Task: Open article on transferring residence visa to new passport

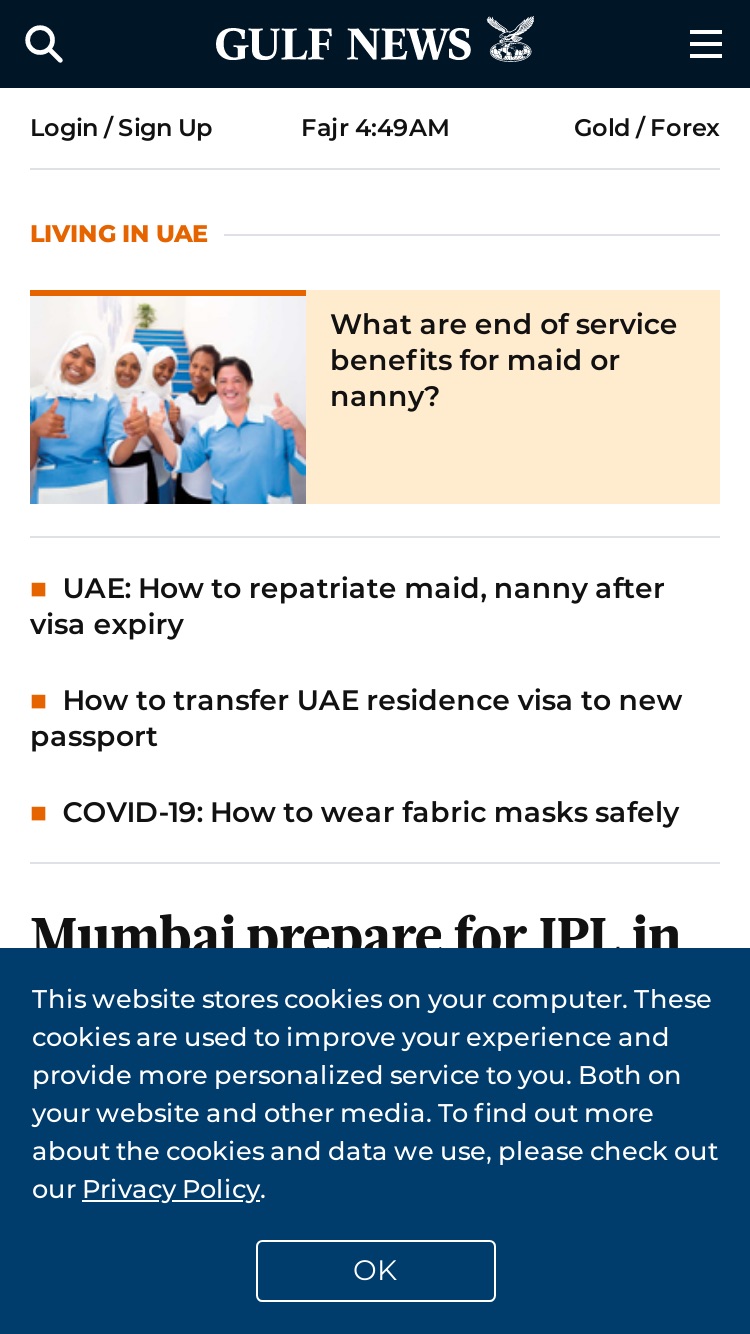Action: 356,718
